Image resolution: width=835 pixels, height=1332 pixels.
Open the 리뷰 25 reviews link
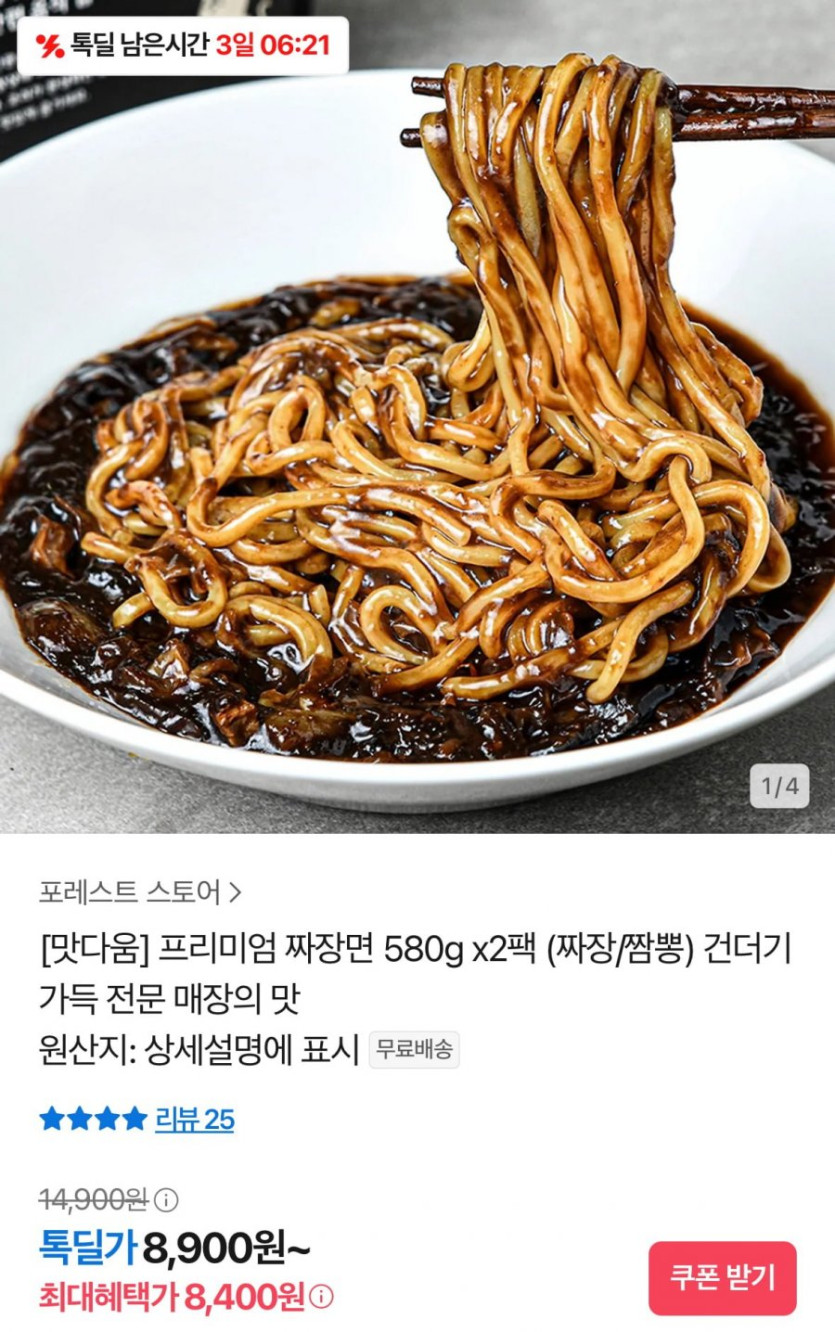194,1119
